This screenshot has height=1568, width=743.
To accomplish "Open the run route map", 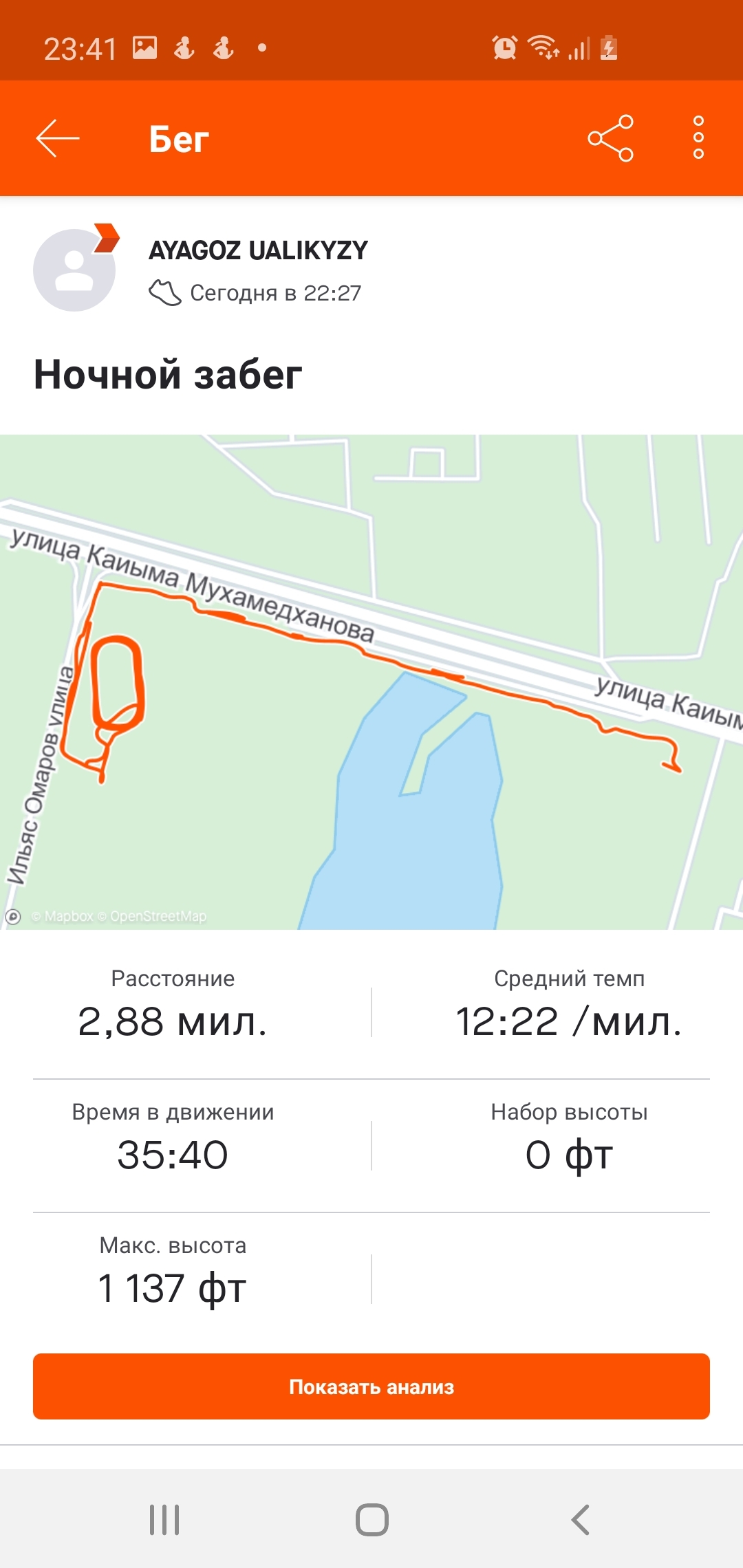I will (371, 681).
